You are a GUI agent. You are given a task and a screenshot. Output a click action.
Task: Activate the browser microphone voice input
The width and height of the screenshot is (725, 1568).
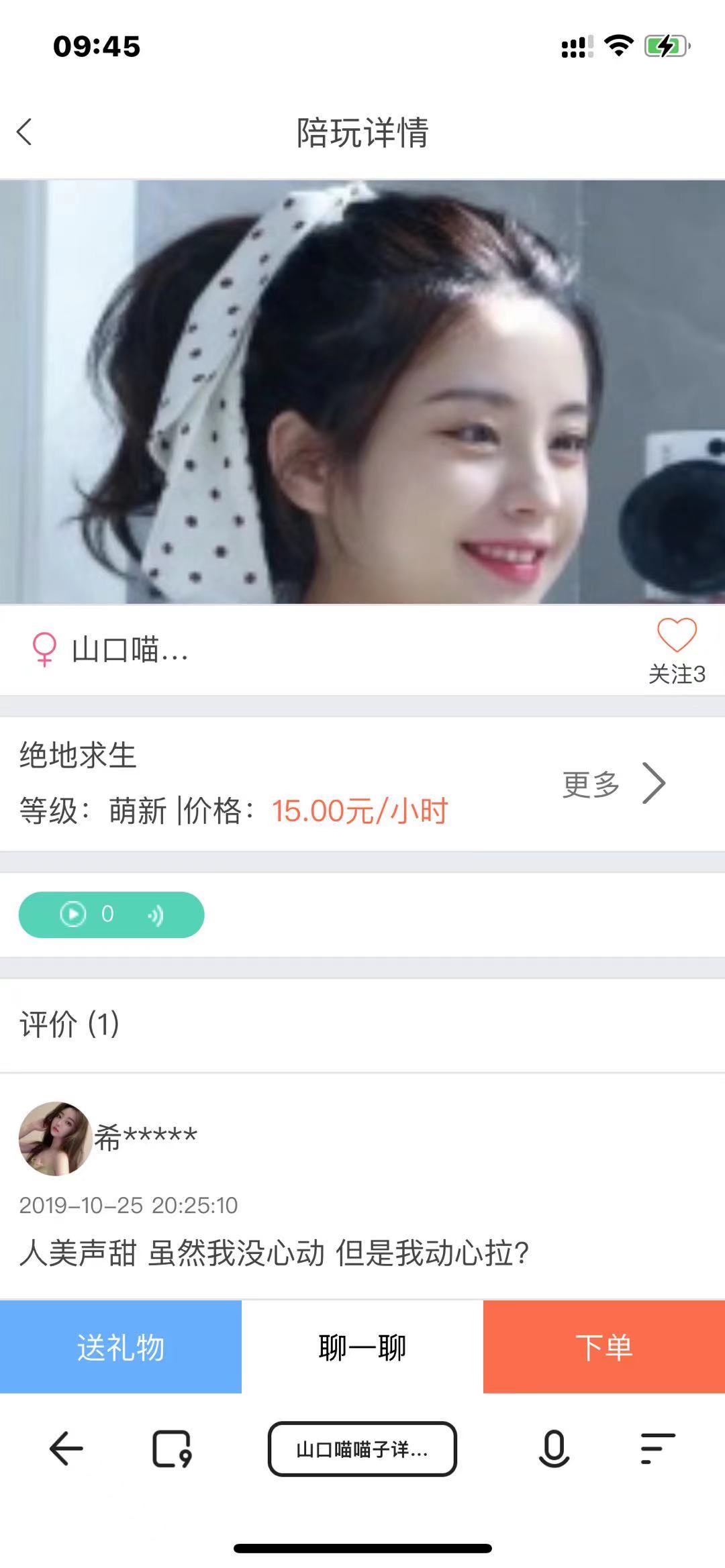pyautogui.click(x=554, y=1449)
